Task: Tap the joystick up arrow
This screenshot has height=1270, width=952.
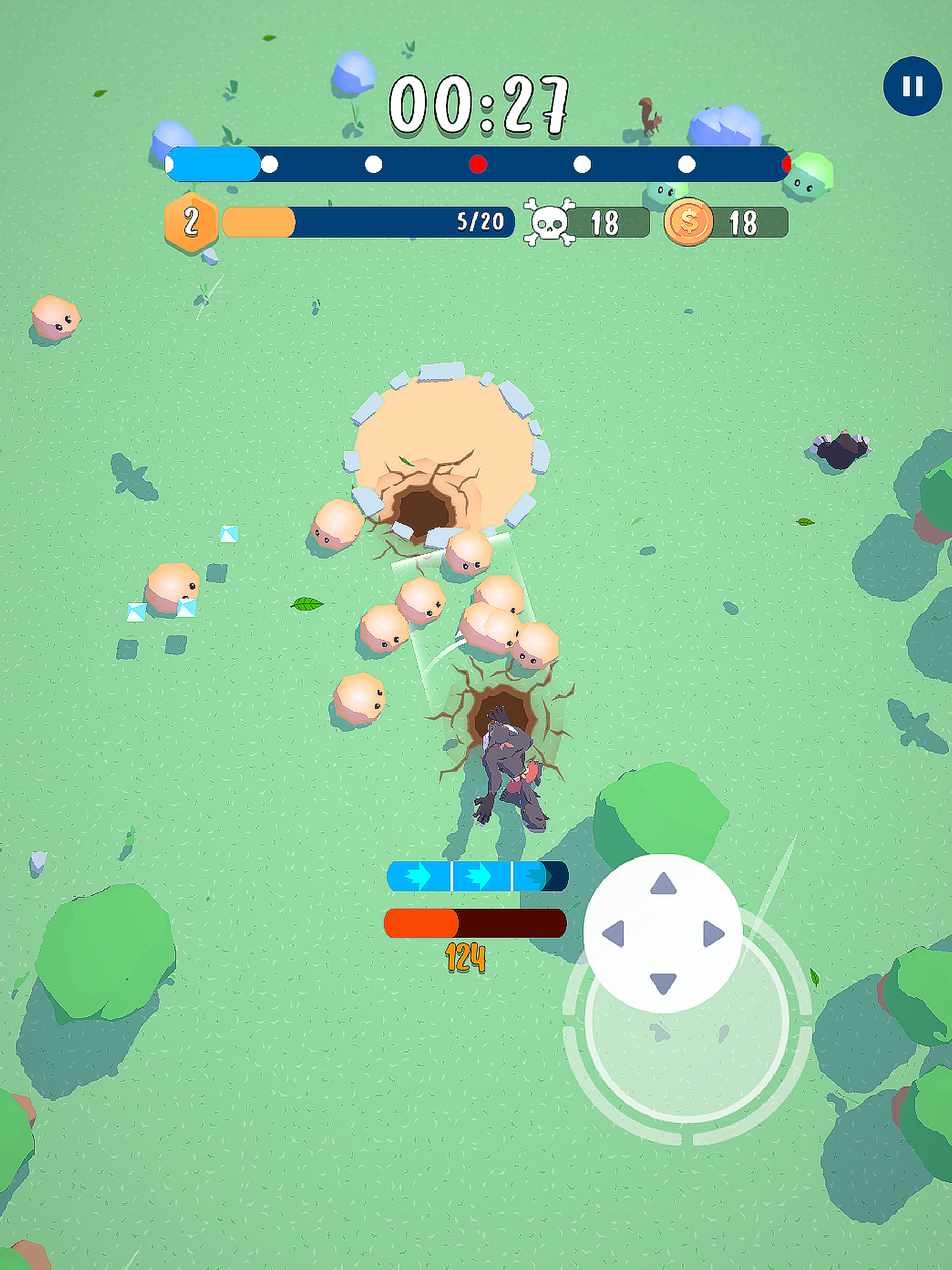Action: 663,885
